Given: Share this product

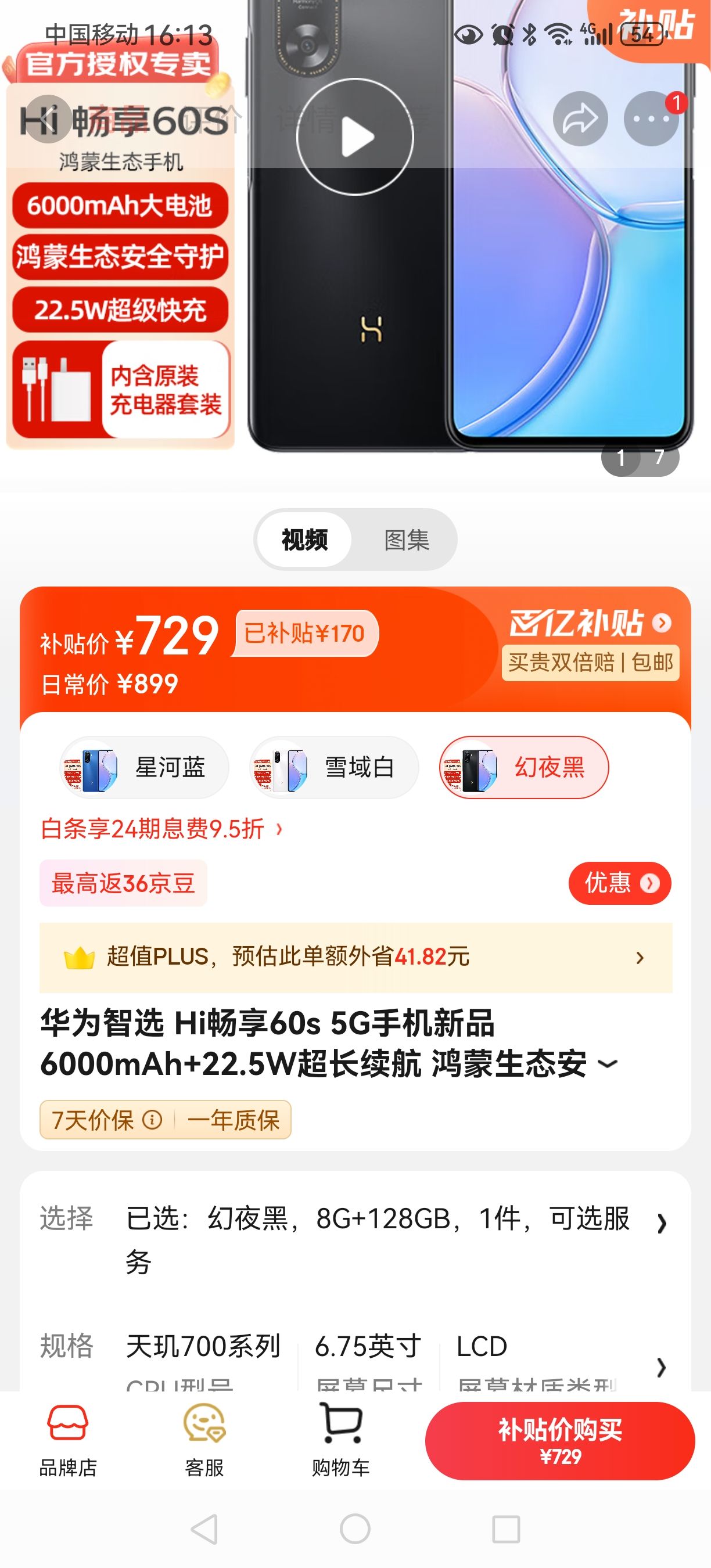Looking at the screenshot, I should click(580, 119).
